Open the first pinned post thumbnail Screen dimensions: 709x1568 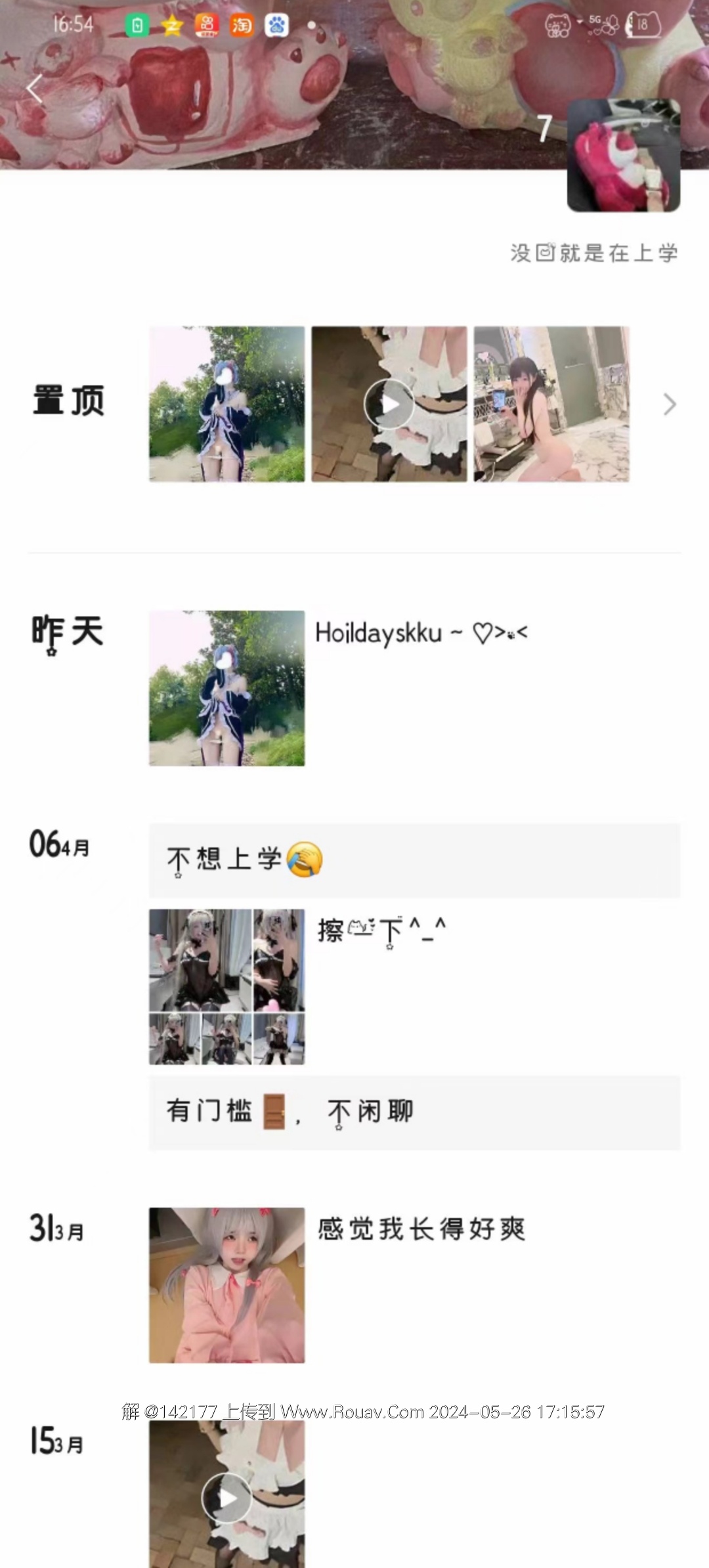tap(227, 404)
